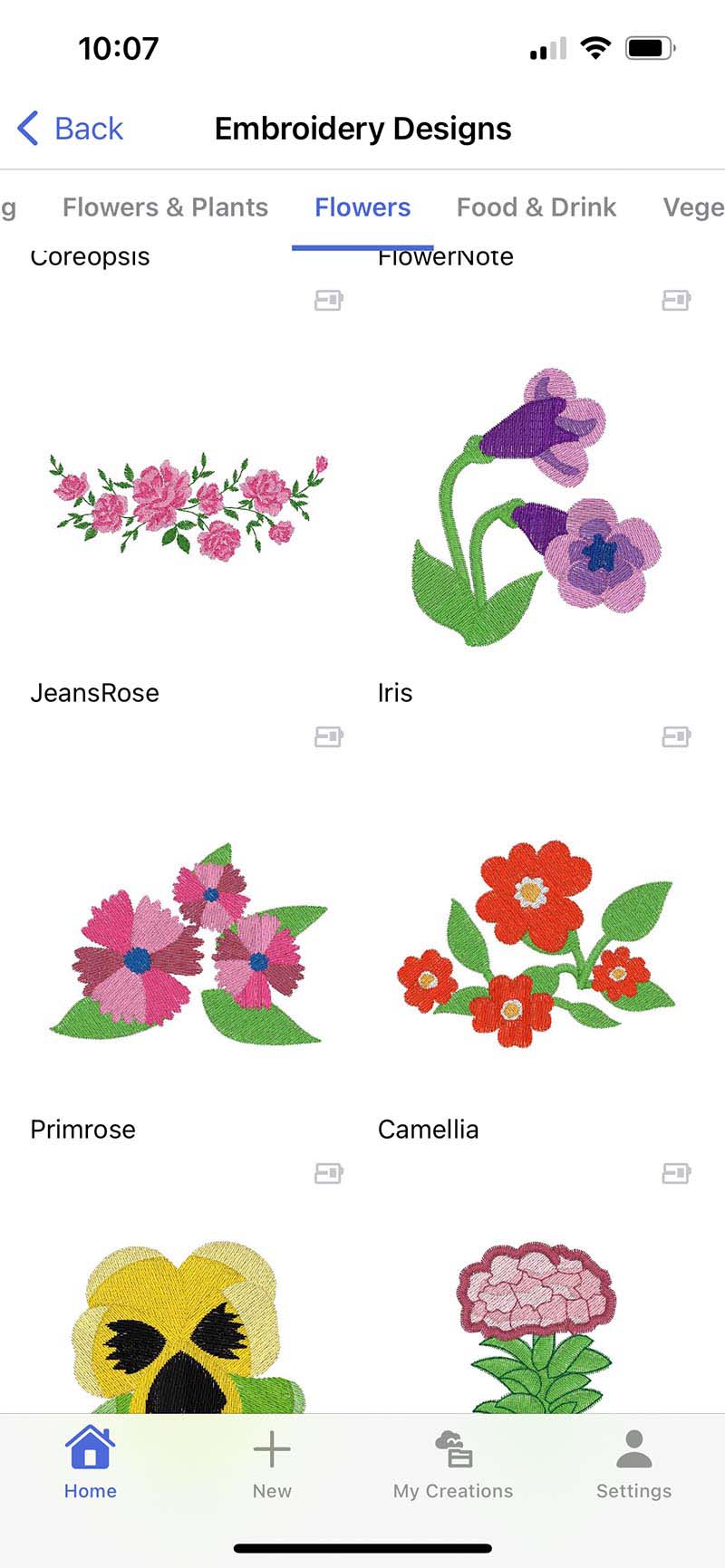Create a new project with New

click(272, 1463)
